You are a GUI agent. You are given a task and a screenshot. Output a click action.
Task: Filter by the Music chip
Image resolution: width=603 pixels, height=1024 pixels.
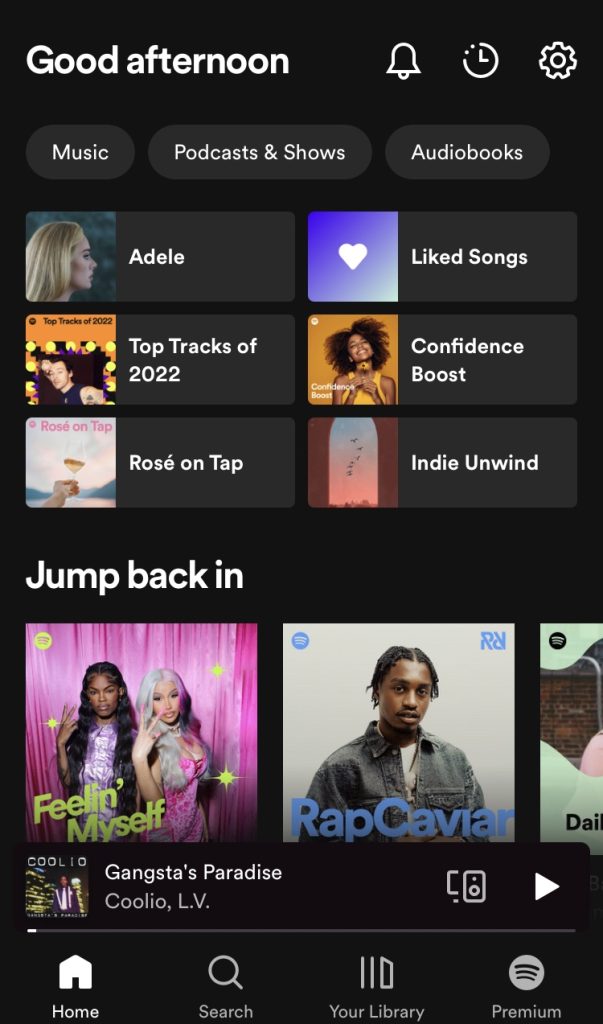point(80,152)
